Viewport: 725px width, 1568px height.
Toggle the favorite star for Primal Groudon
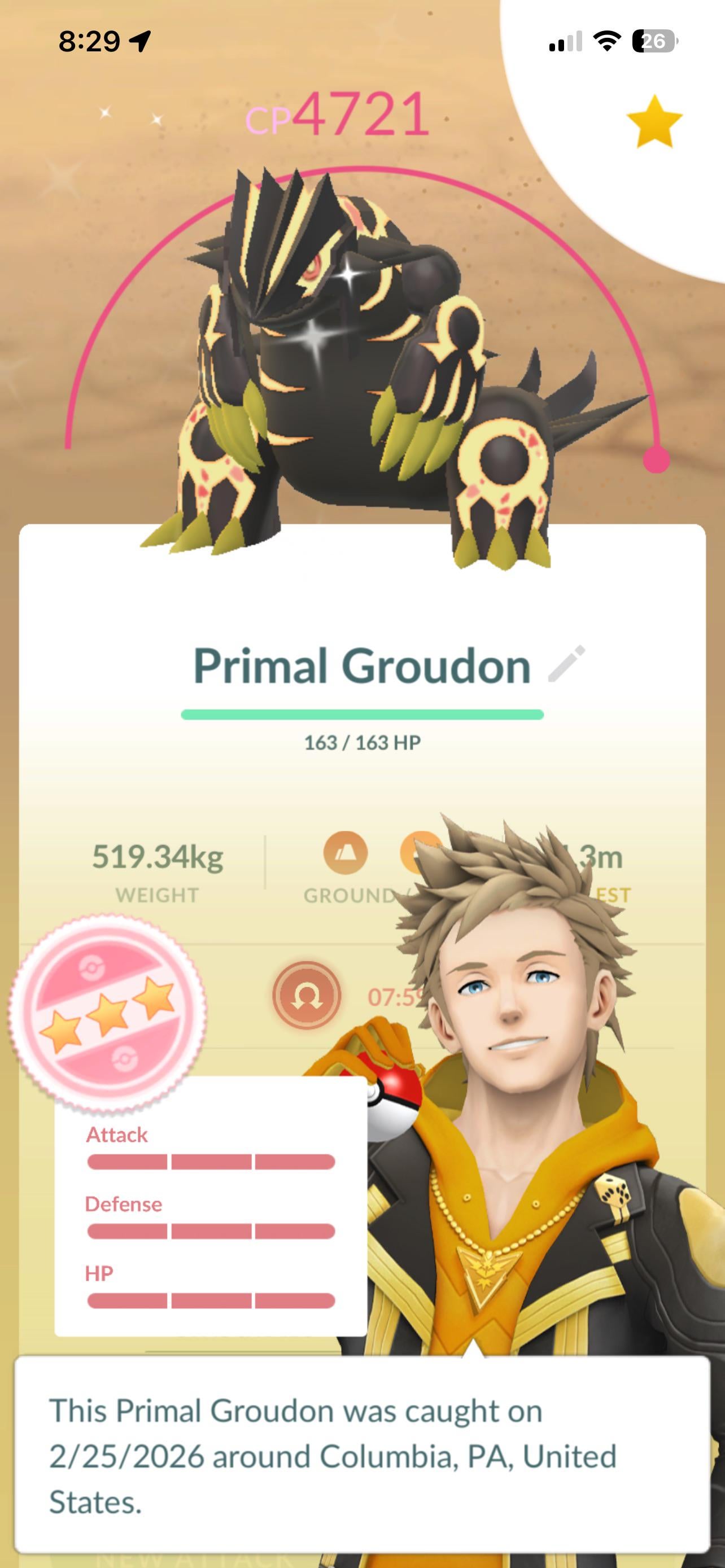[x=654, y=122]
